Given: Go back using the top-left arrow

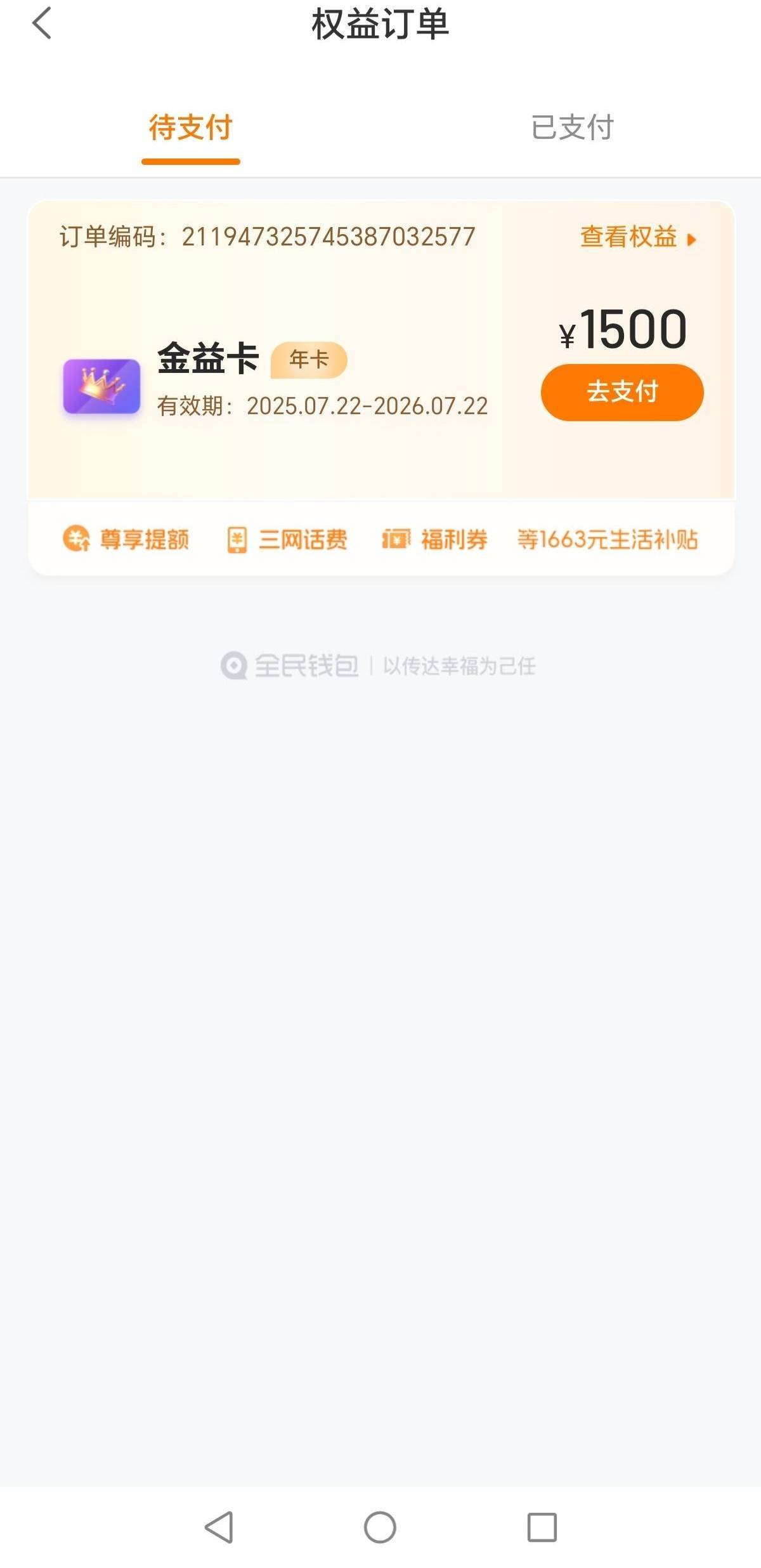Looking at the screenshot, I should (42, 24).
